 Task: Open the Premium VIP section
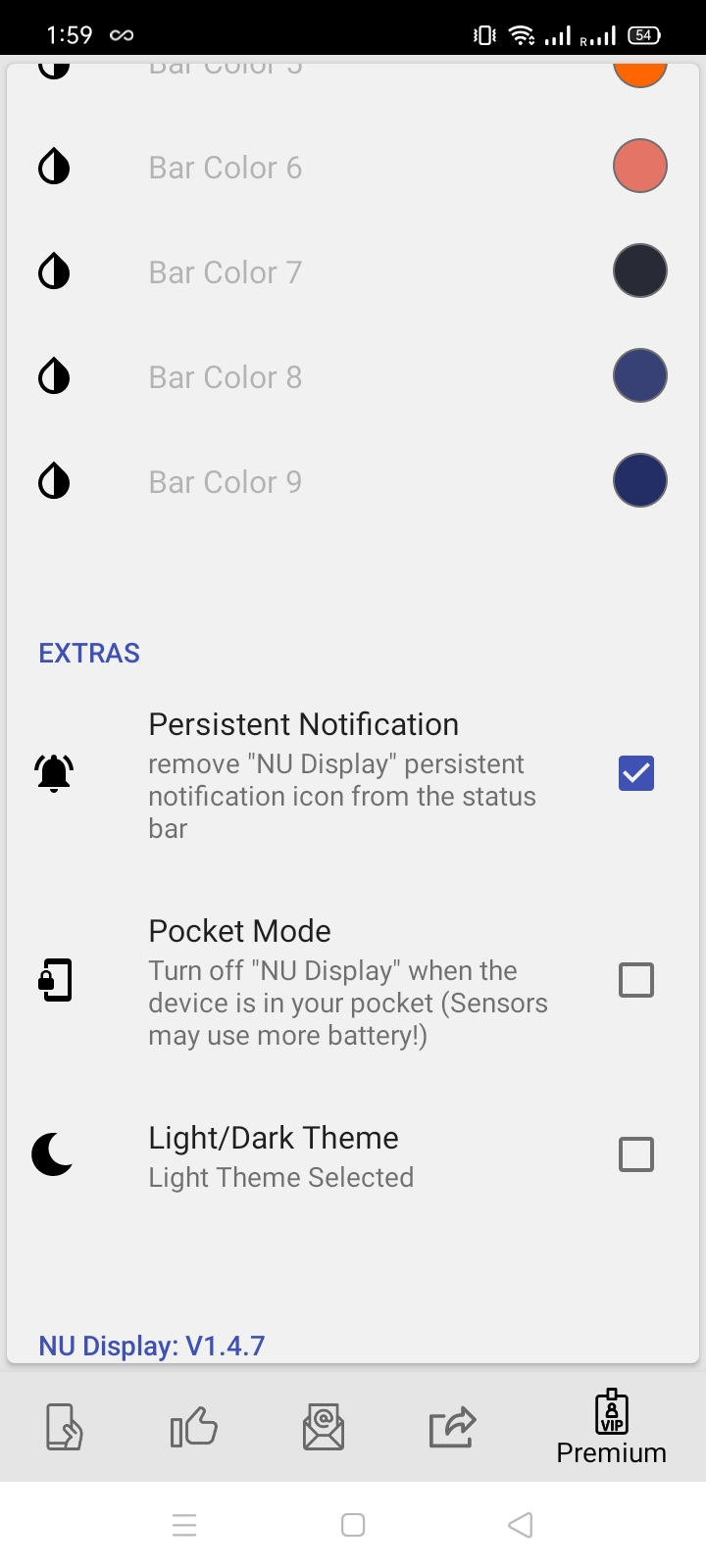click(x=611, y=1426)
